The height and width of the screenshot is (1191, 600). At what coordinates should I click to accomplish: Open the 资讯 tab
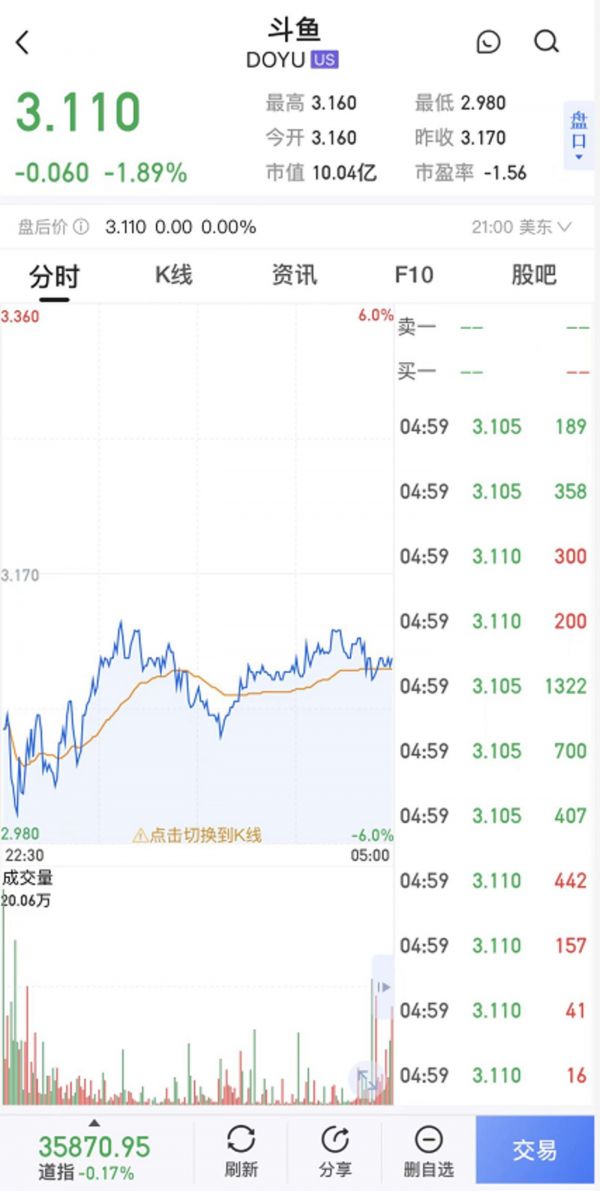click(x=294, y=276)
